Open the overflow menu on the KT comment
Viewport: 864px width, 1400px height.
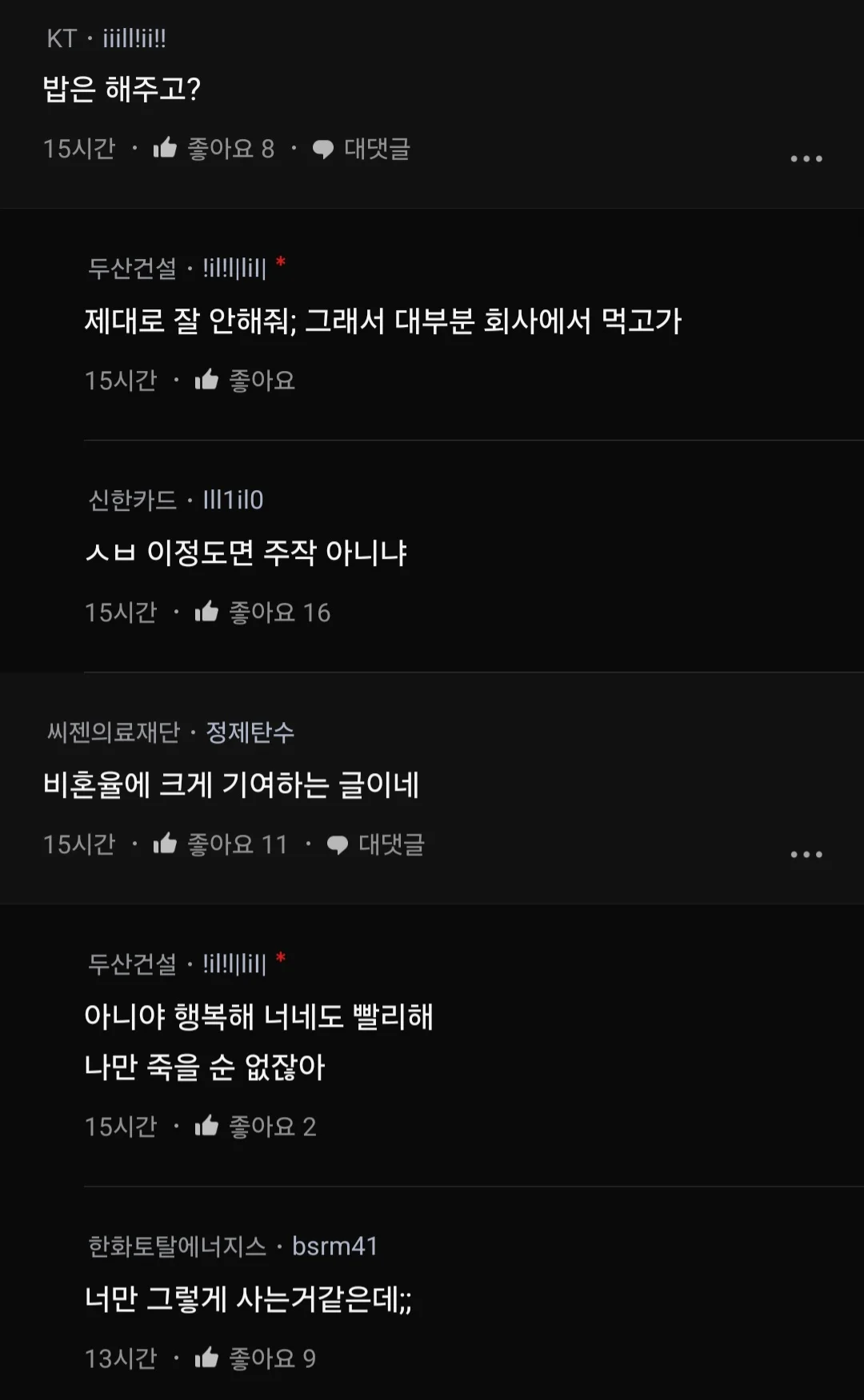click(x=806, y=158)
